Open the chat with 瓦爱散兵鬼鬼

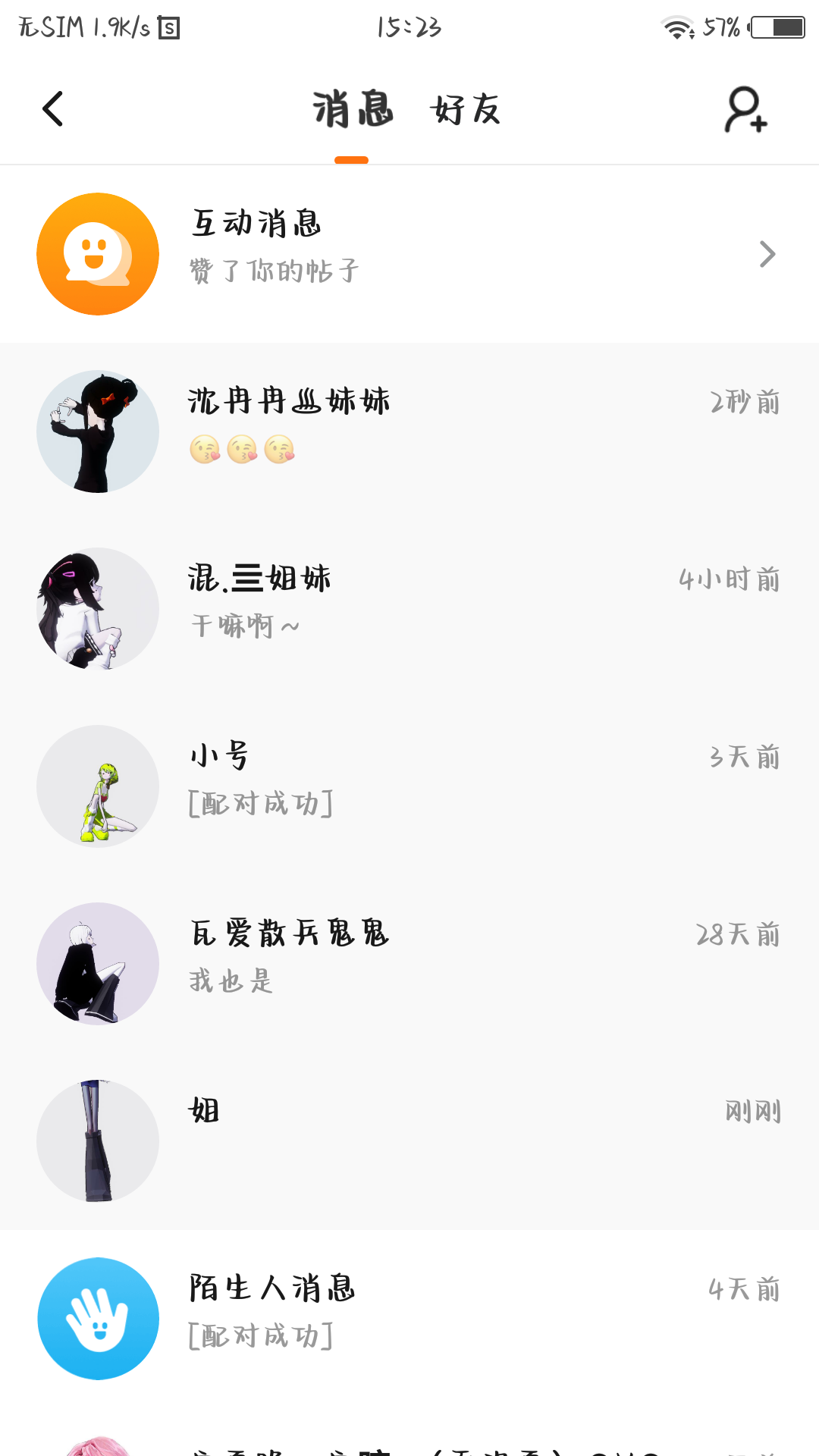[x=409, y=964]
